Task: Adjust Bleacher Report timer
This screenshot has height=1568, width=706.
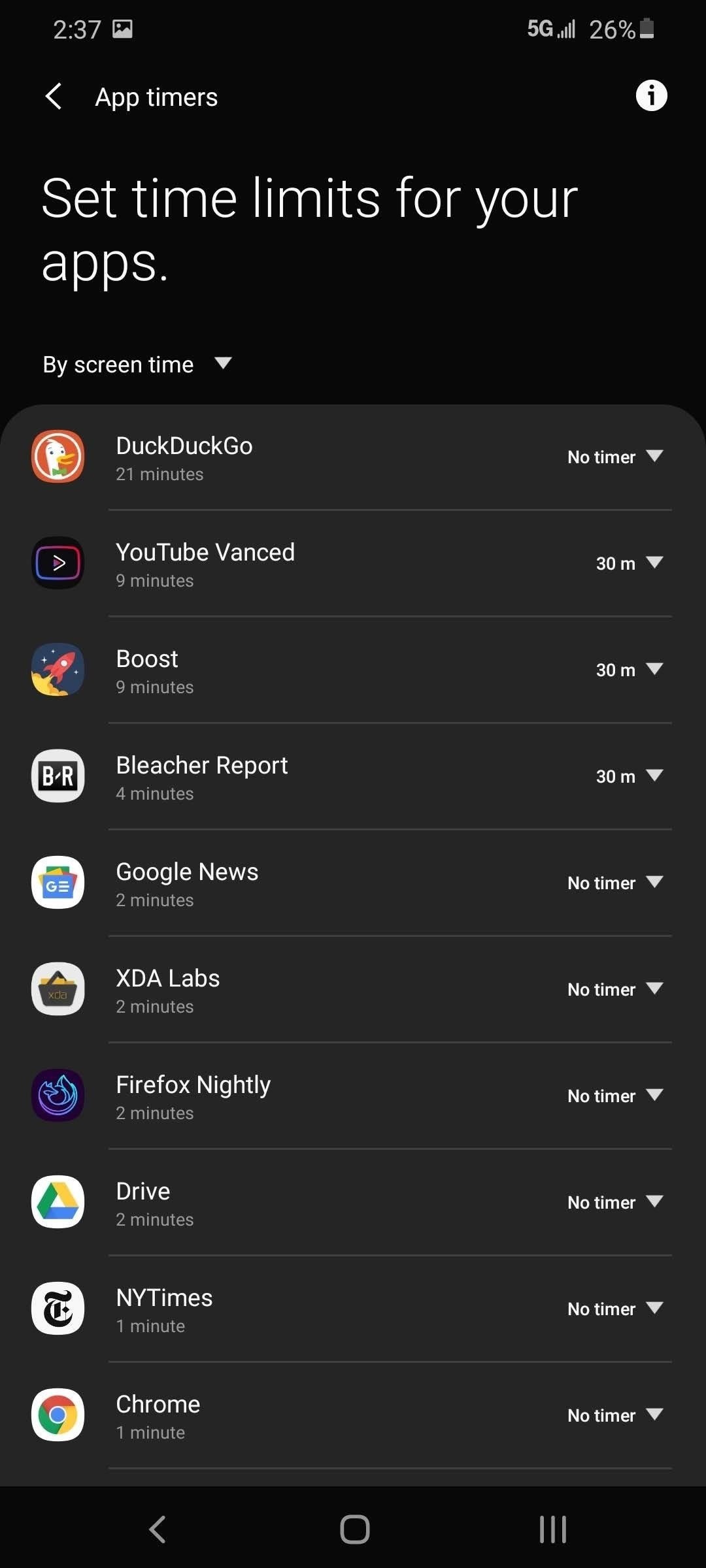Action: pyautogui.click(x=629, y=776)
